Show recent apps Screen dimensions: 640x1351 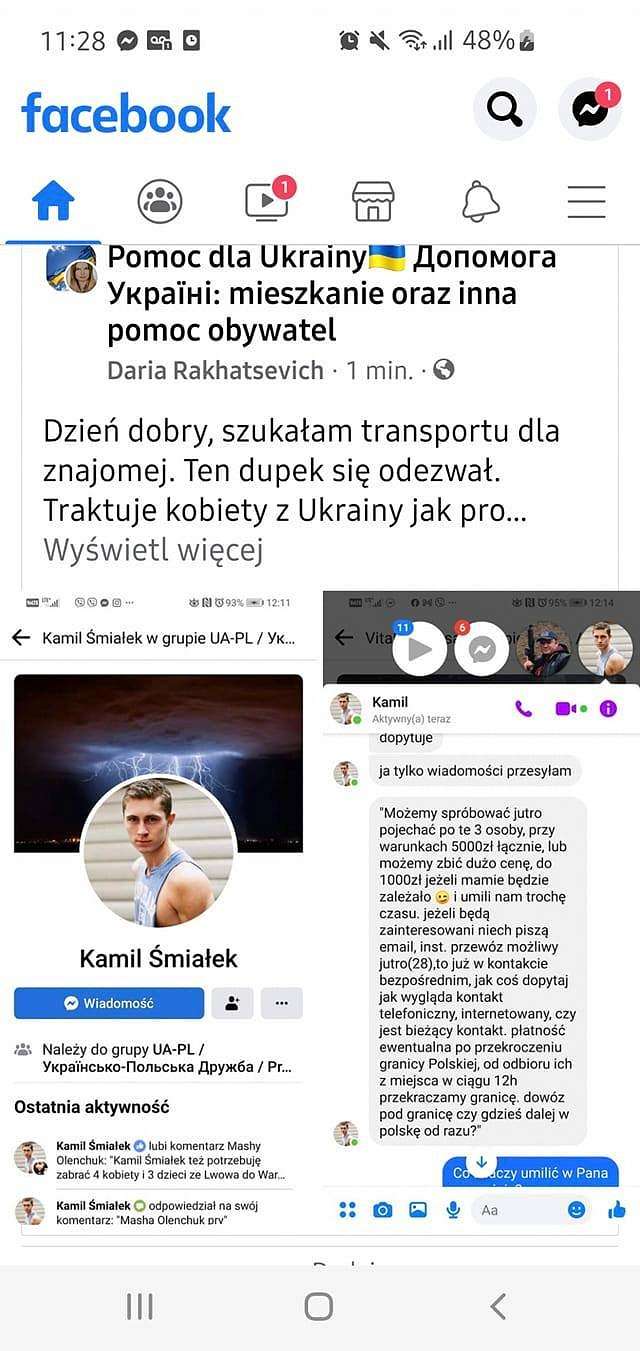coord(140,1305)
